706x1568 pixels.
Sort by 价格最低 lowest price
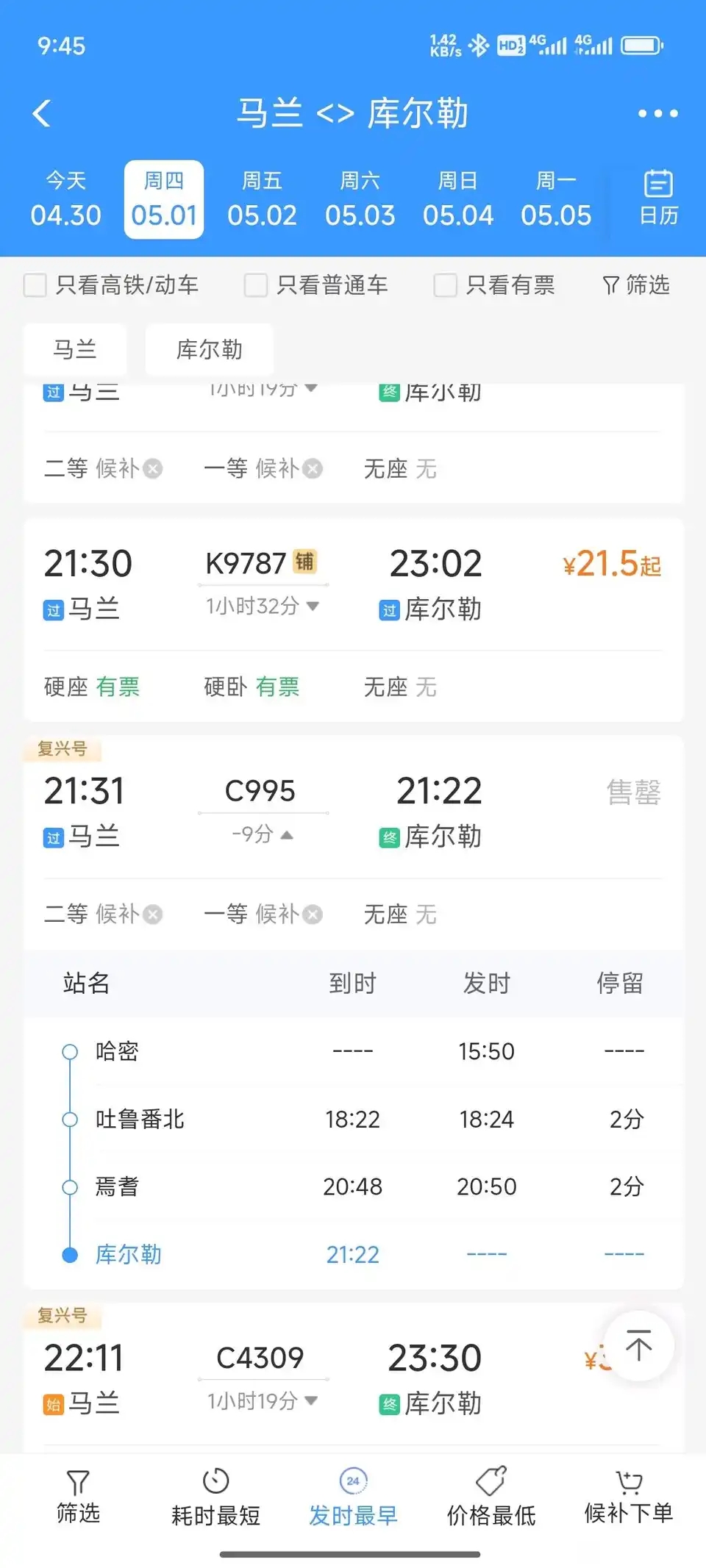(x=491, y=1497)
